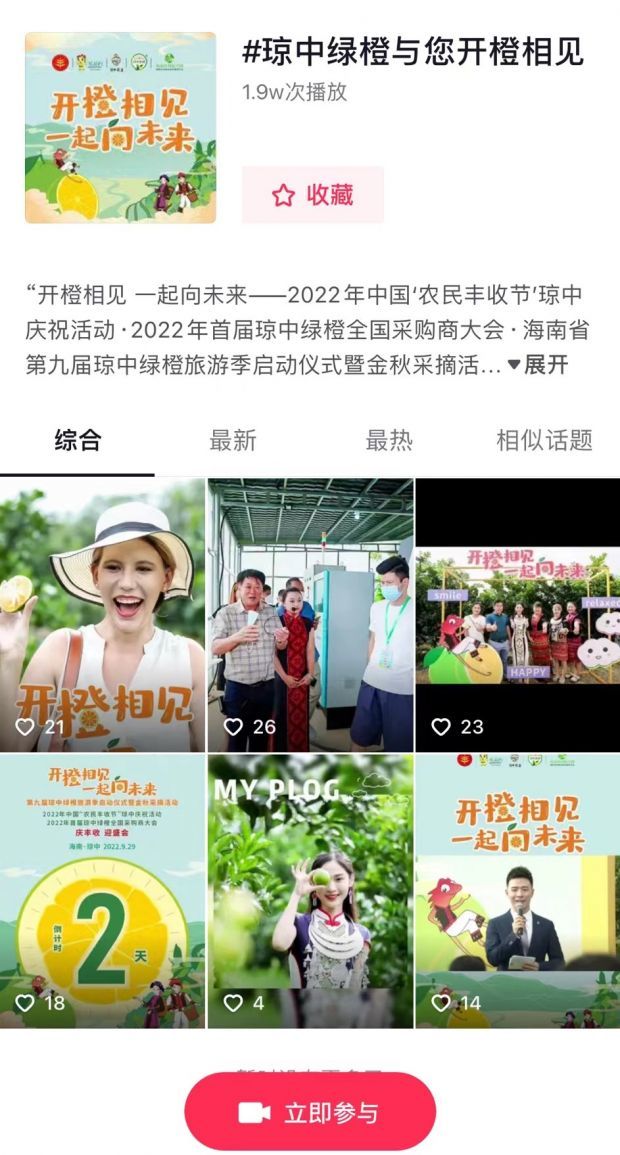
Task: Open the host video with 14 likes
Action: (x=518, y=891)
